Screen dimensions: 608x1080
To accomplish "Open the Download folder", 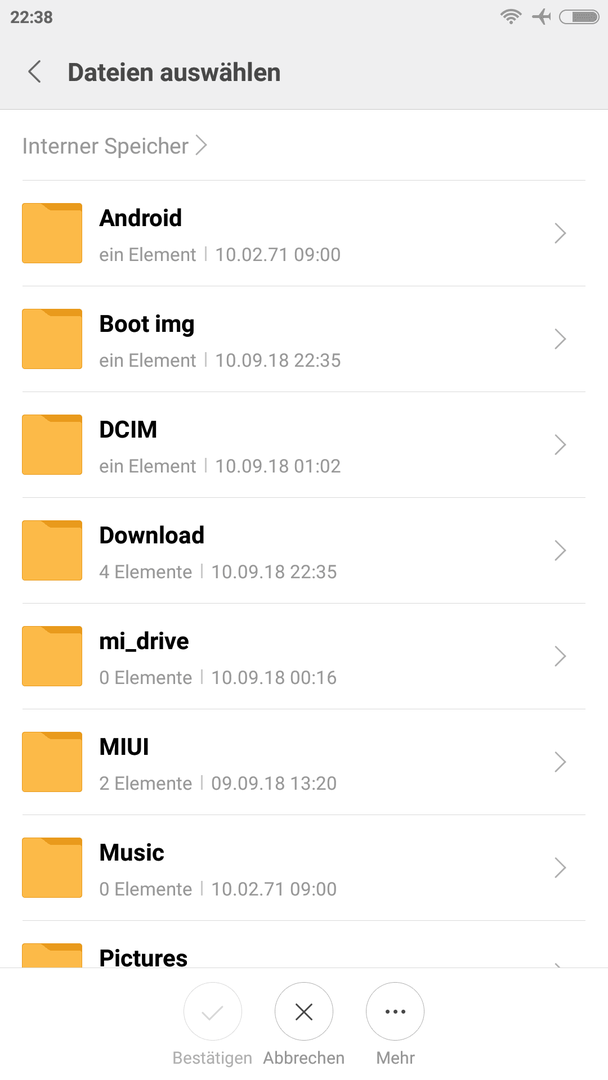I will 304,551.
